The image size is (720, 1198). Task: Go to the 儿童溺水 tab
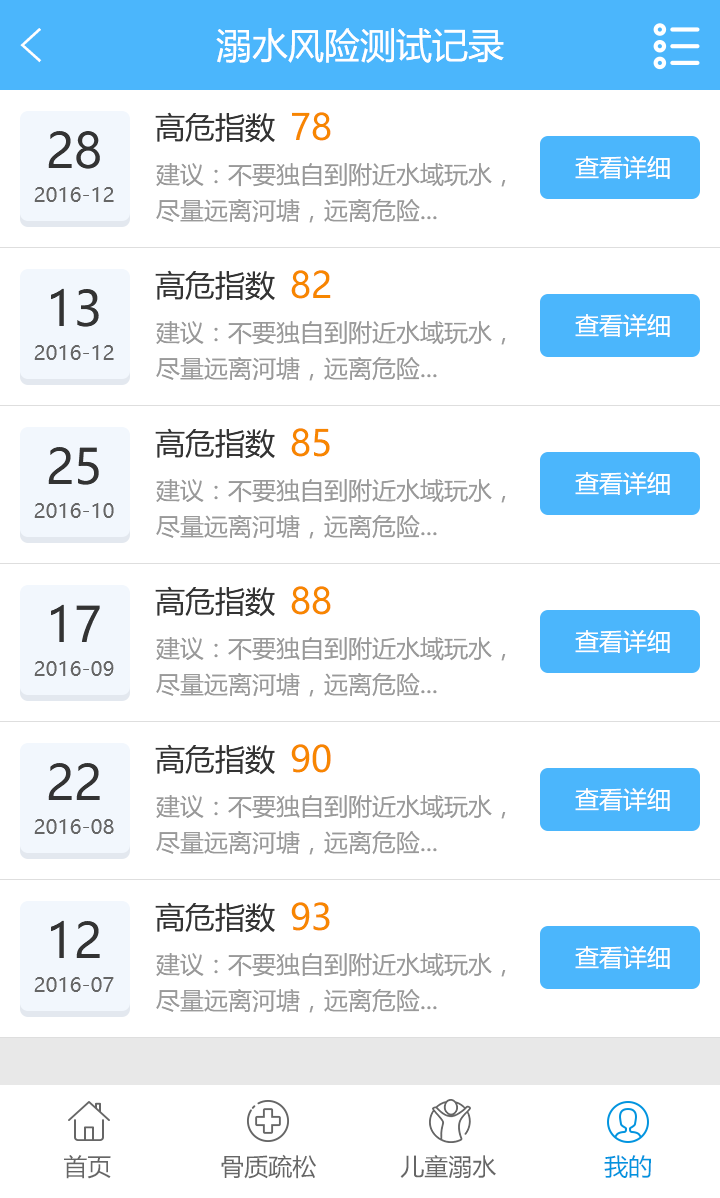(449, 1141)
